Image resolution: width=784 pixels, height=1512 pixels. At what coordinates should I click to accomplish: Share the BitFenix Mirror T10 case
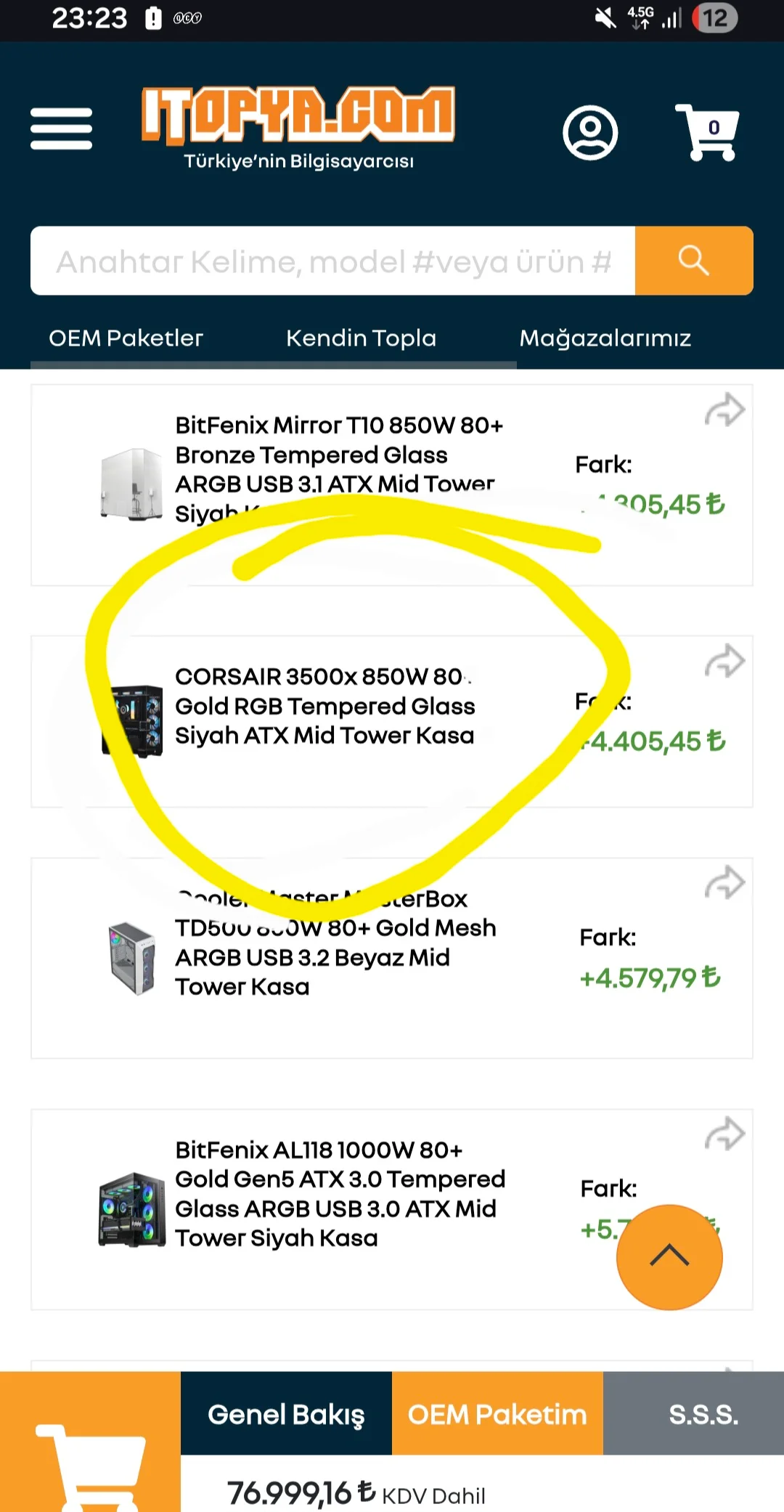724,410
